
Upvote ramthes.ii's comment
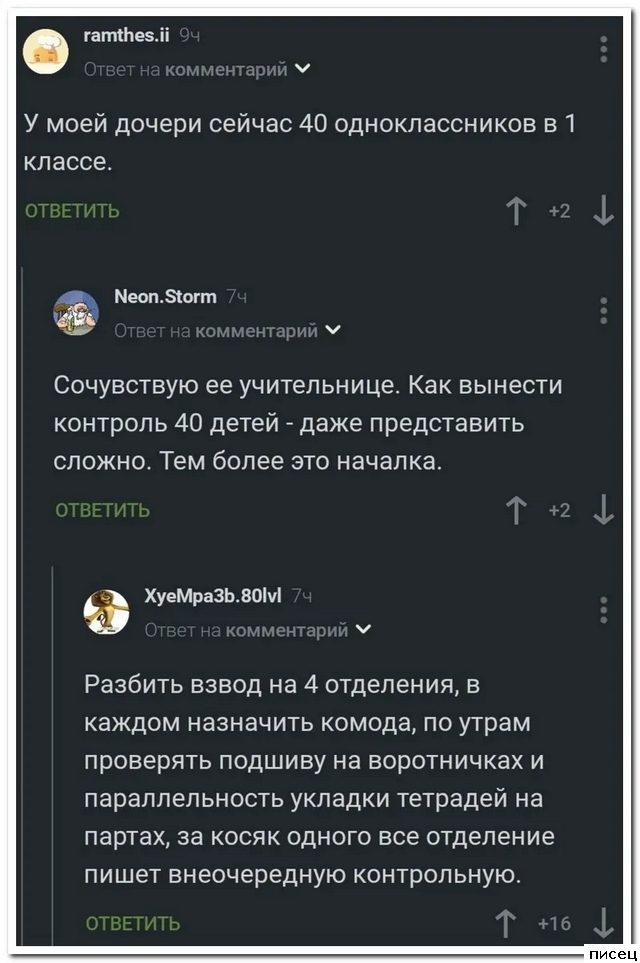[518, 211]
